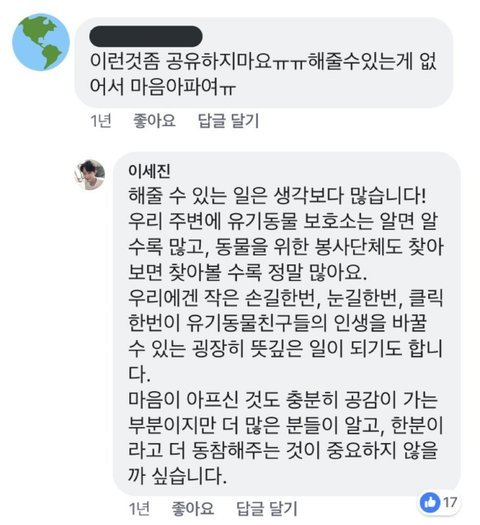Like the top comment by the redacted user
This screenshot has height=525, width=480.
(154, 121)
